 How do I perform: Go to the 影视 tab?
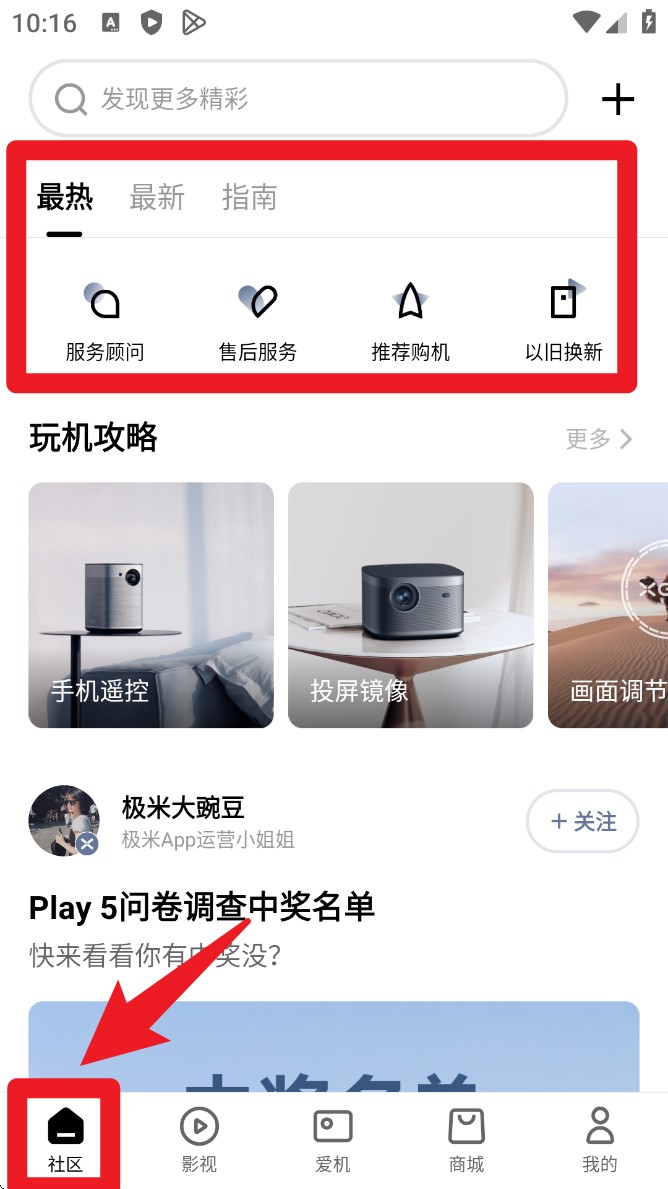tap(199, 1139)
